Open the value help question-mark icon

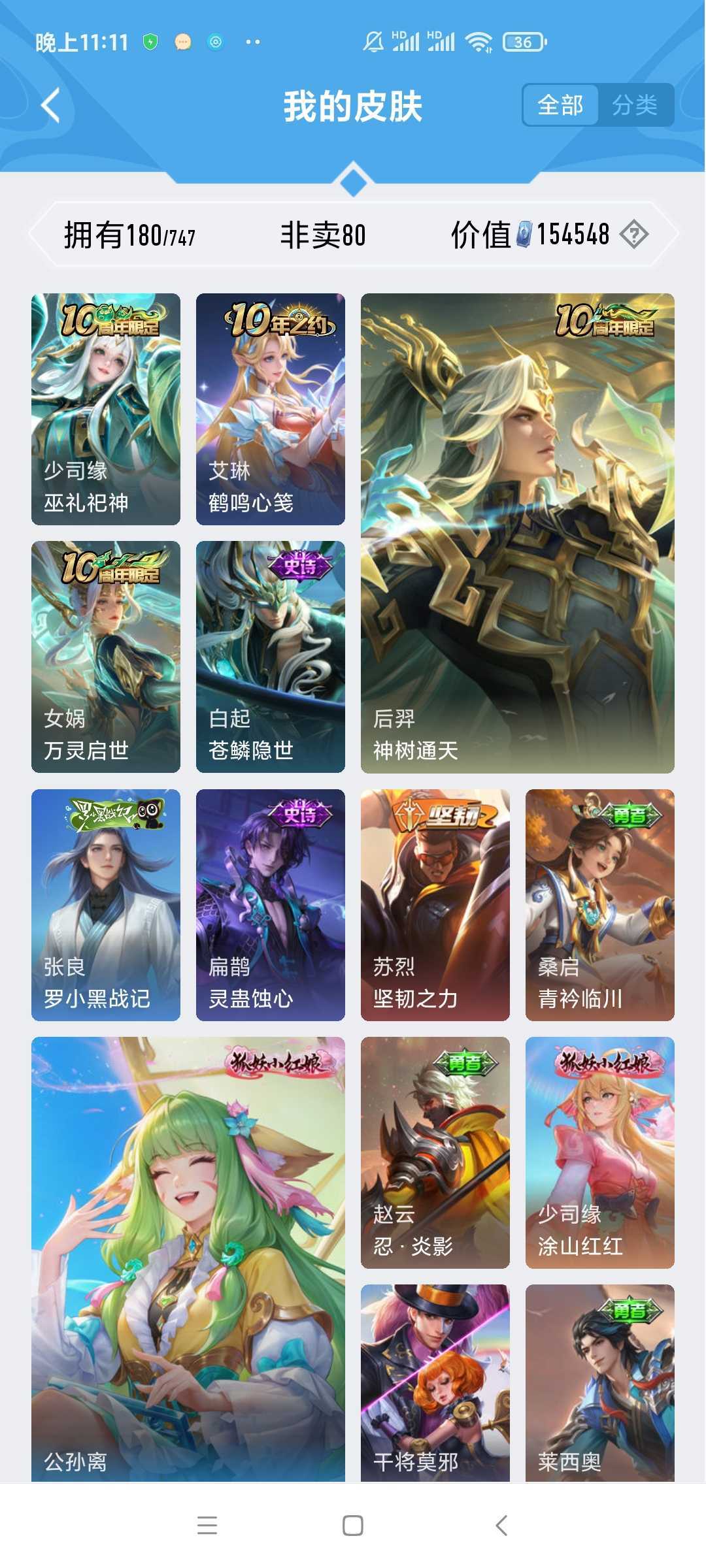pos(634,234)
